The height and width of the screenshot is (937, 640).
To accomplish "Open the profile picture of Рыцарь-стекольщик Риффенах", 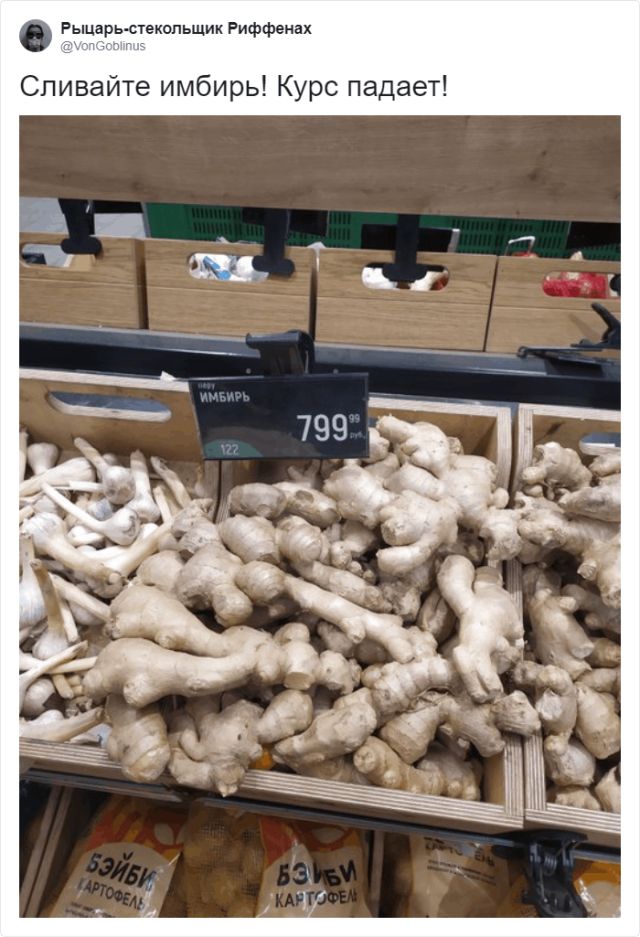I will pos(35,36).
